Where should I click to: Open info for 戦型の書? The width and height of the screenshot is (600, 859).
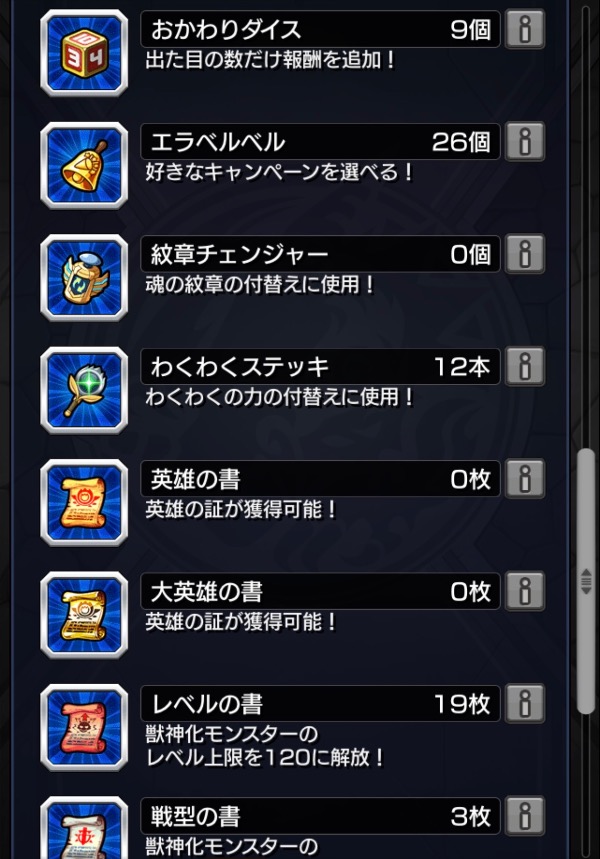pos(525,817)
